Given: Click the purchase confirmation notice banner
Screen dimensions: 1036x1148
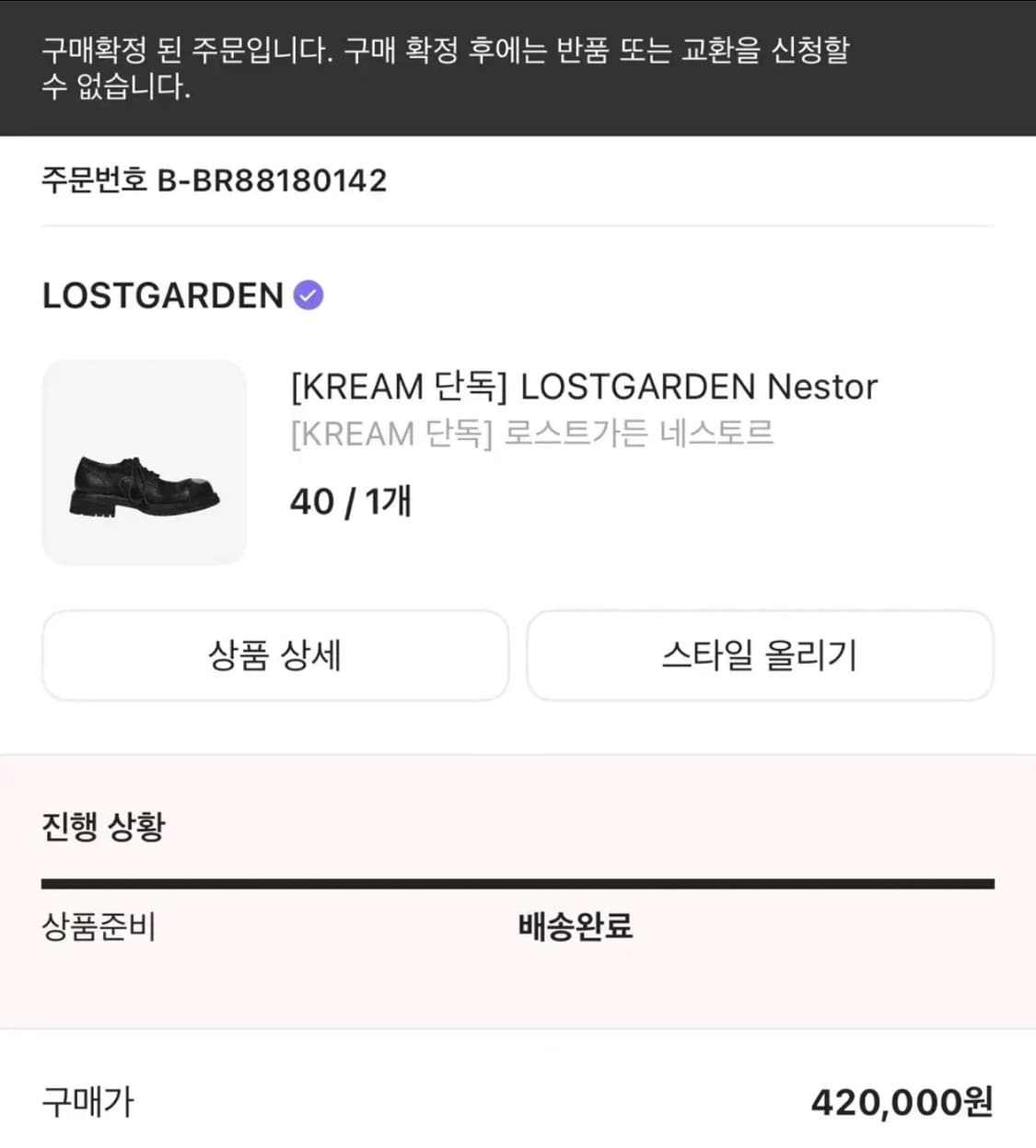Looking at the screenshot, I should [518, 69].
